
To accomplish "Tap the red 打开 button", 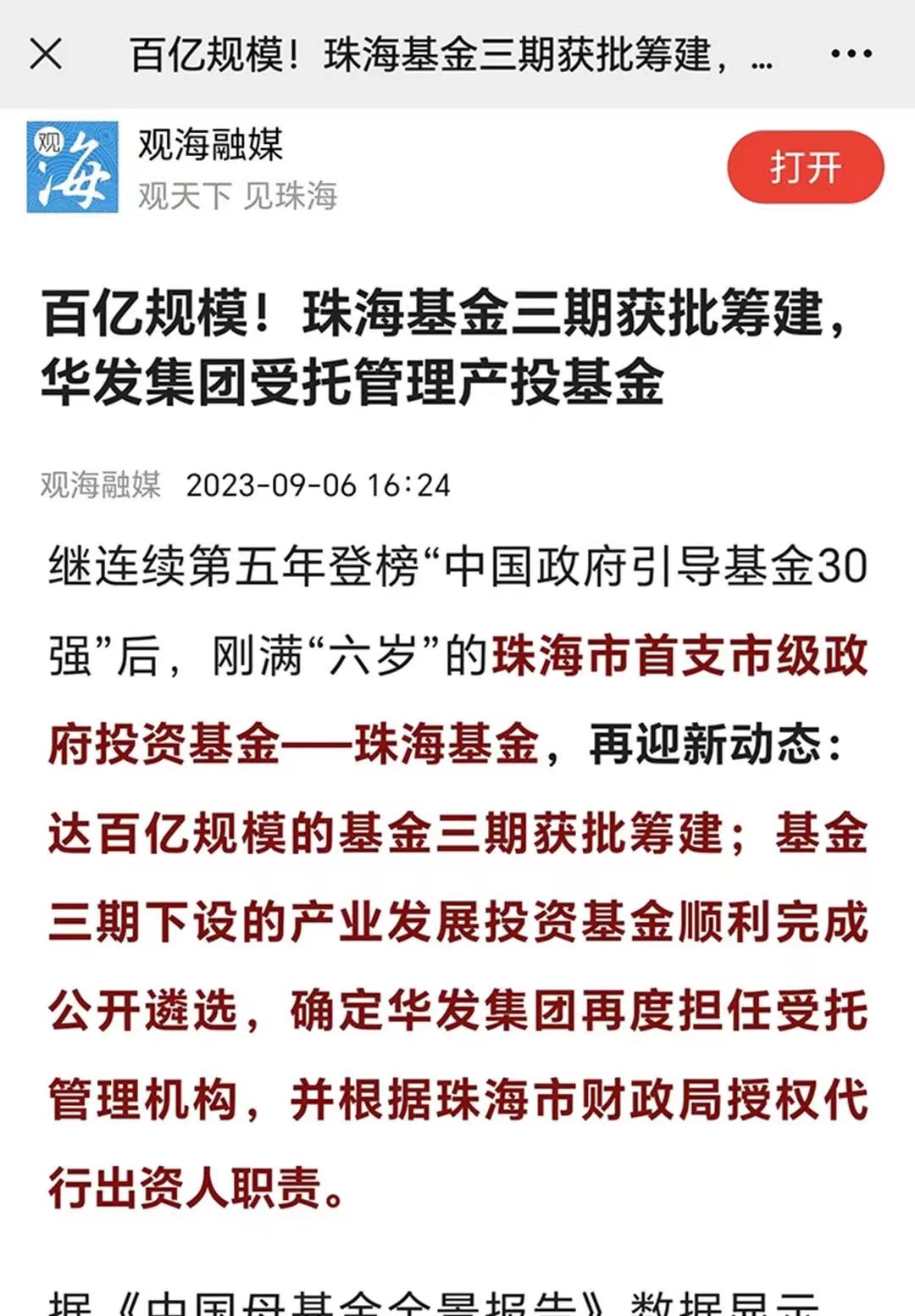I will click(x=805, y=167).
